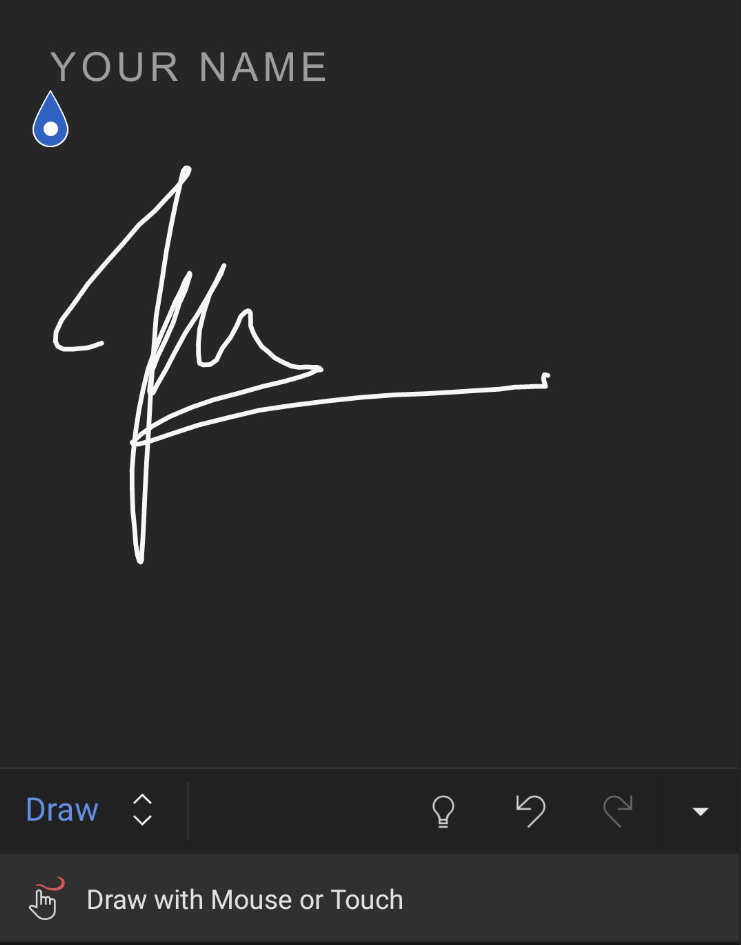The height and width of the screenshot is (945, 741).
Task: Toggle inking mode from the bottom bar
Action: tap(245, 900)
